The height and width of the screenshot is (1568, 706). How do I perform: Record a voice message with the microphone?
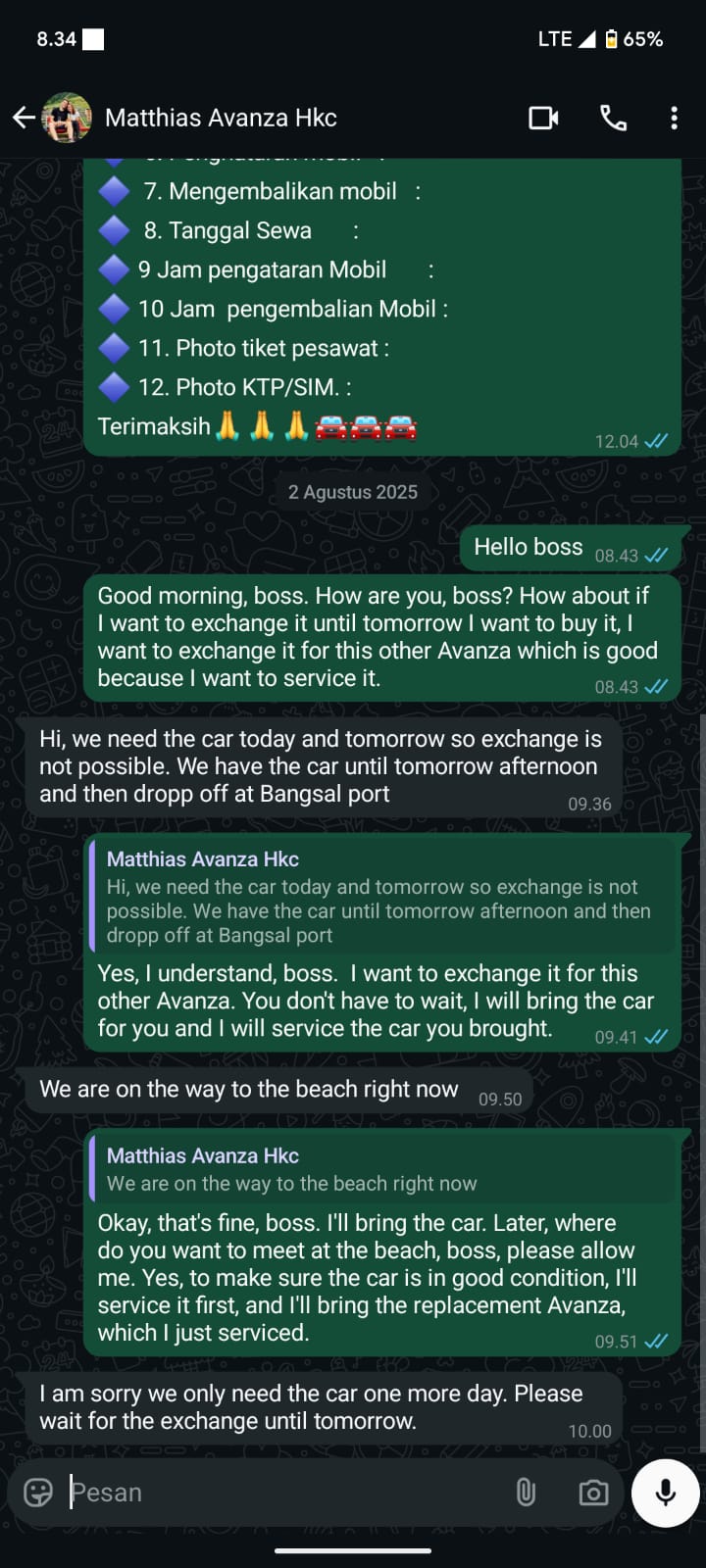(665, 1493)
